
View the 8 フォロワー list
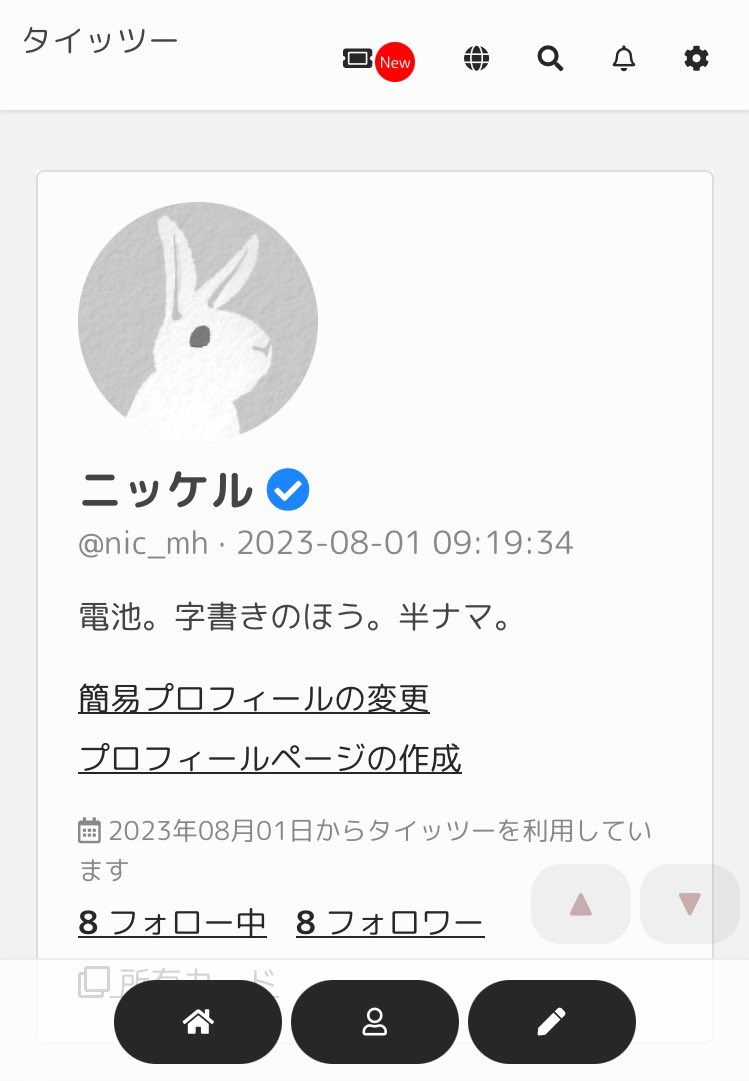tap(390, 922)
